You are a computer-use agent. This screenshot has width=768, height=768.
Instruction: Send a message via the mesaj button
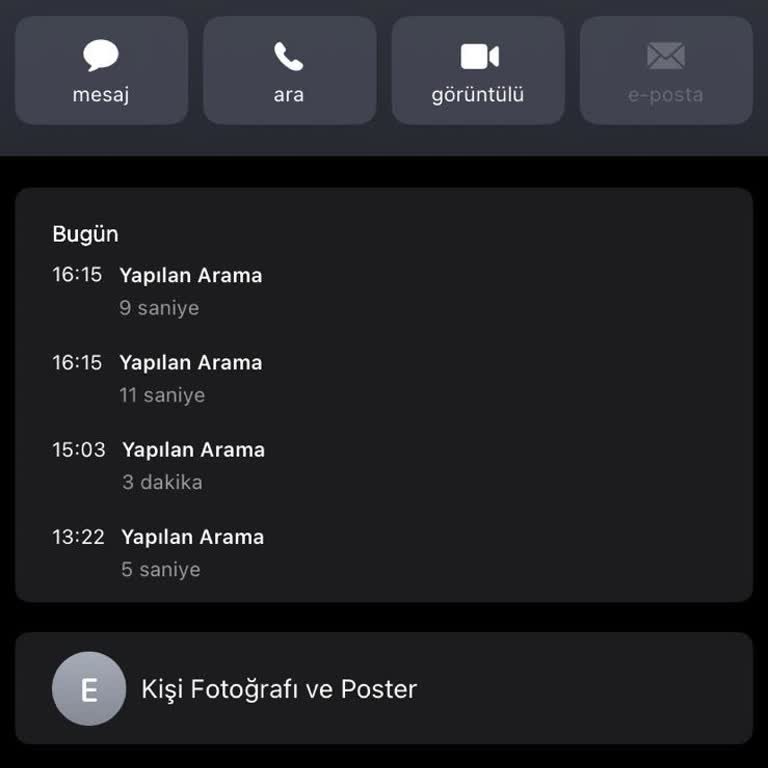pyautogui.click(x=101, y=70)
